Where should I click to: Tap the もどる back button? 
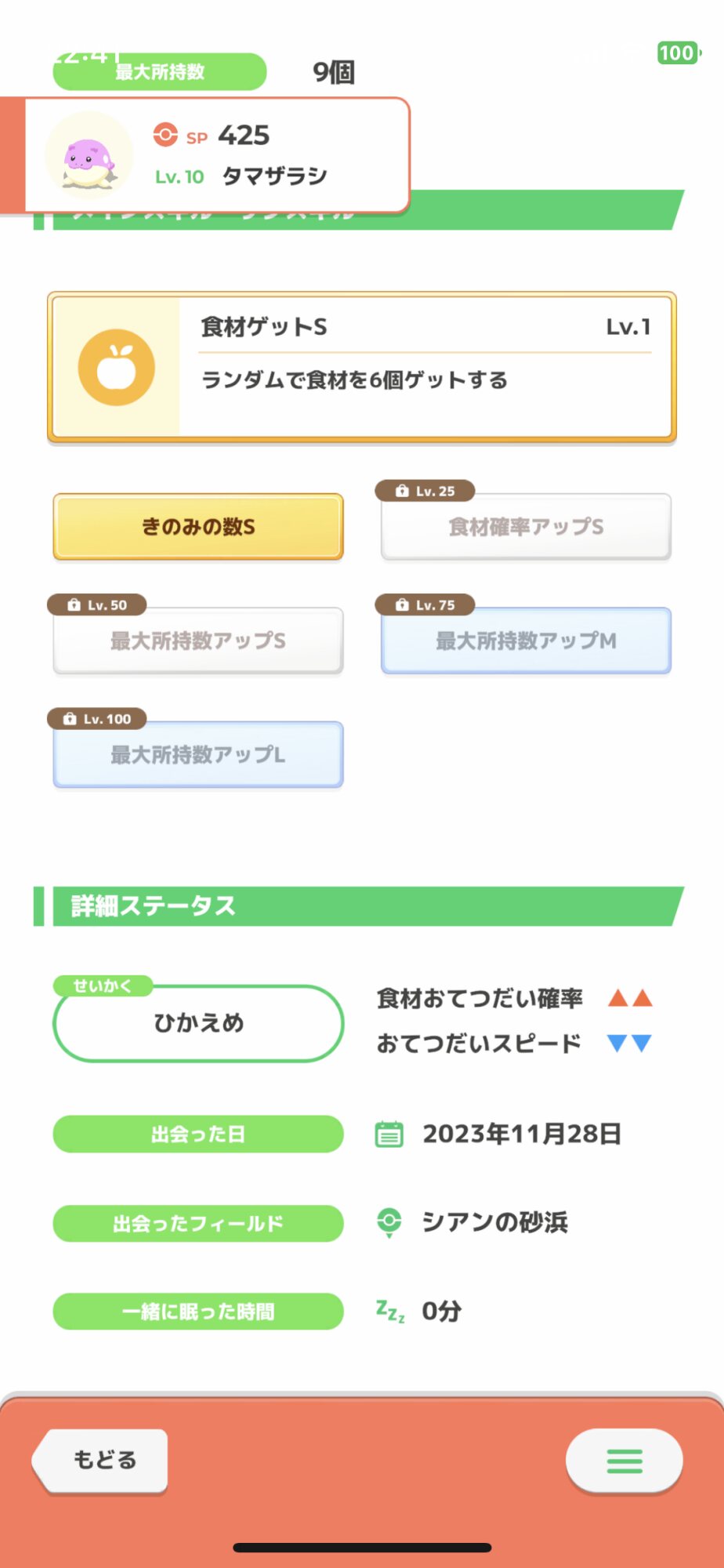(x=102, y=1460)
